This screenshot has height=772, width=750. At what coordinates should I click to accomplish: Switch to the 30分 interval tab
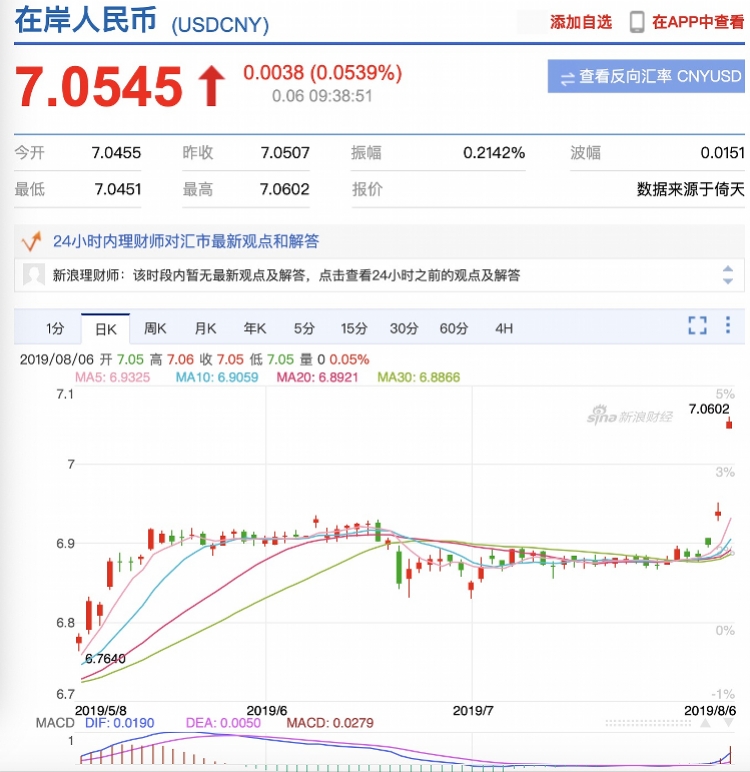click(x=404, y=328)
